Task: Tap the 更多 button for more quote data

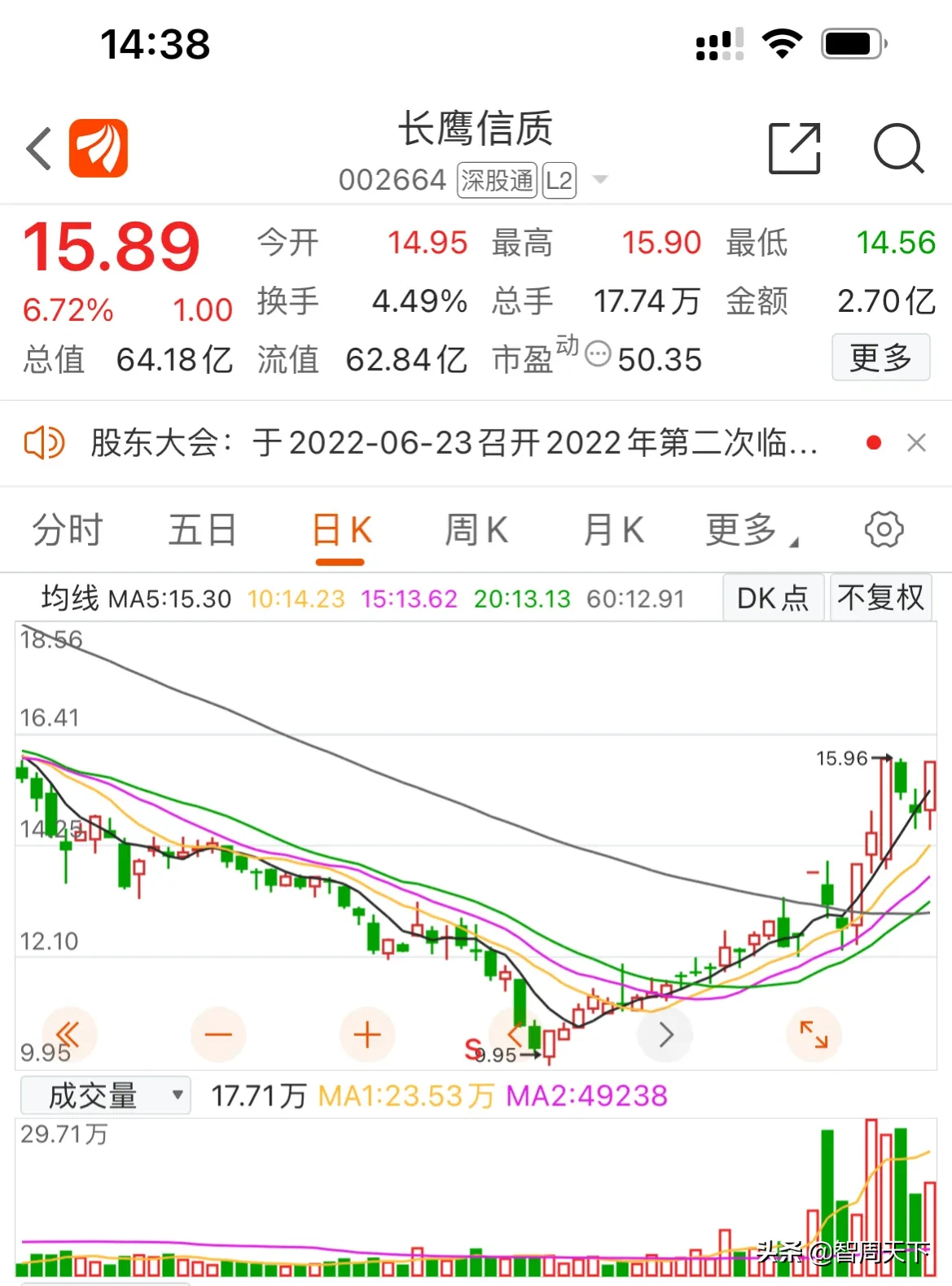Action: (880, 358)
